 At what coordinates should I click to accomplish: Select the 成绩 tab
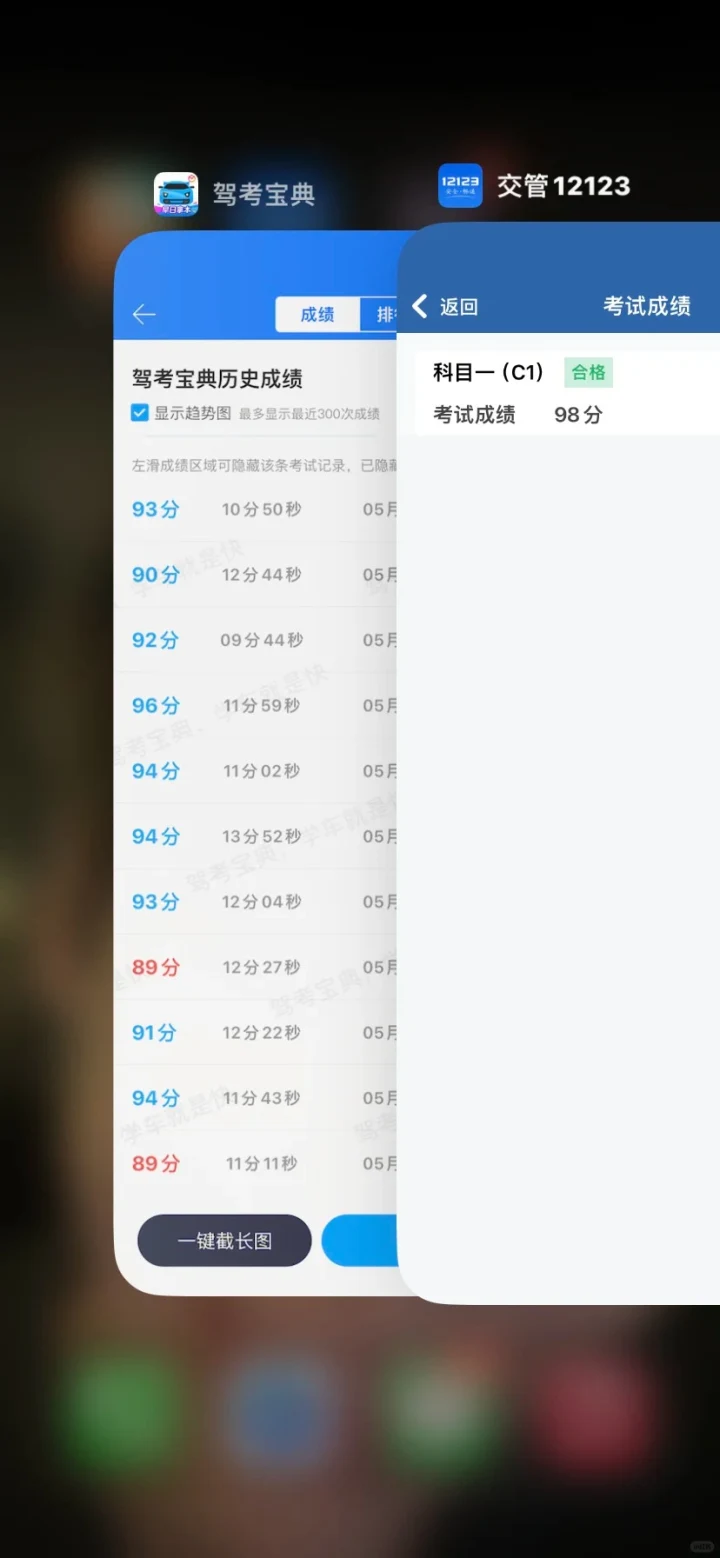(317, 314)
